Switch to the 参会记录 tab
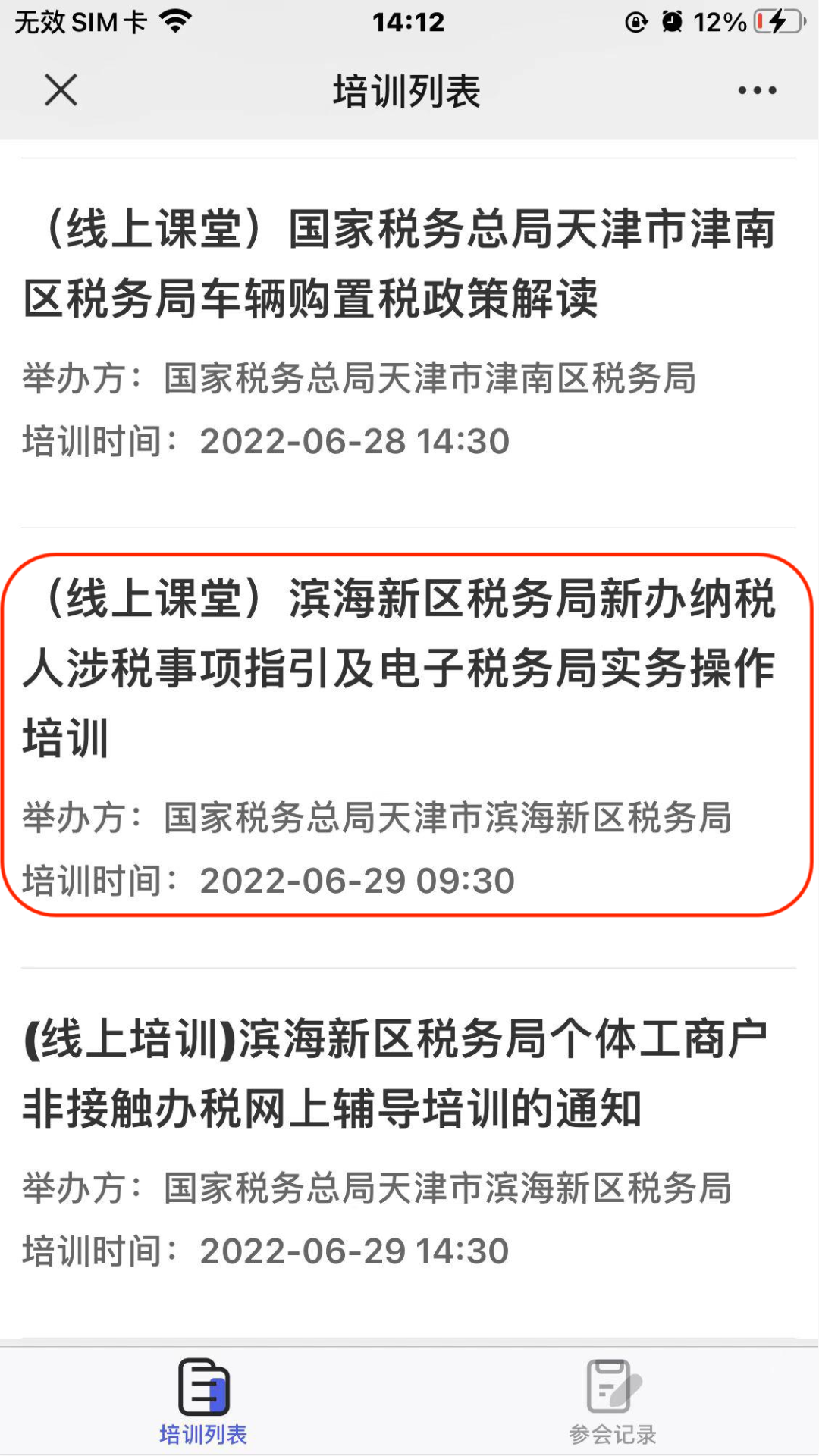 [613, 1401]
